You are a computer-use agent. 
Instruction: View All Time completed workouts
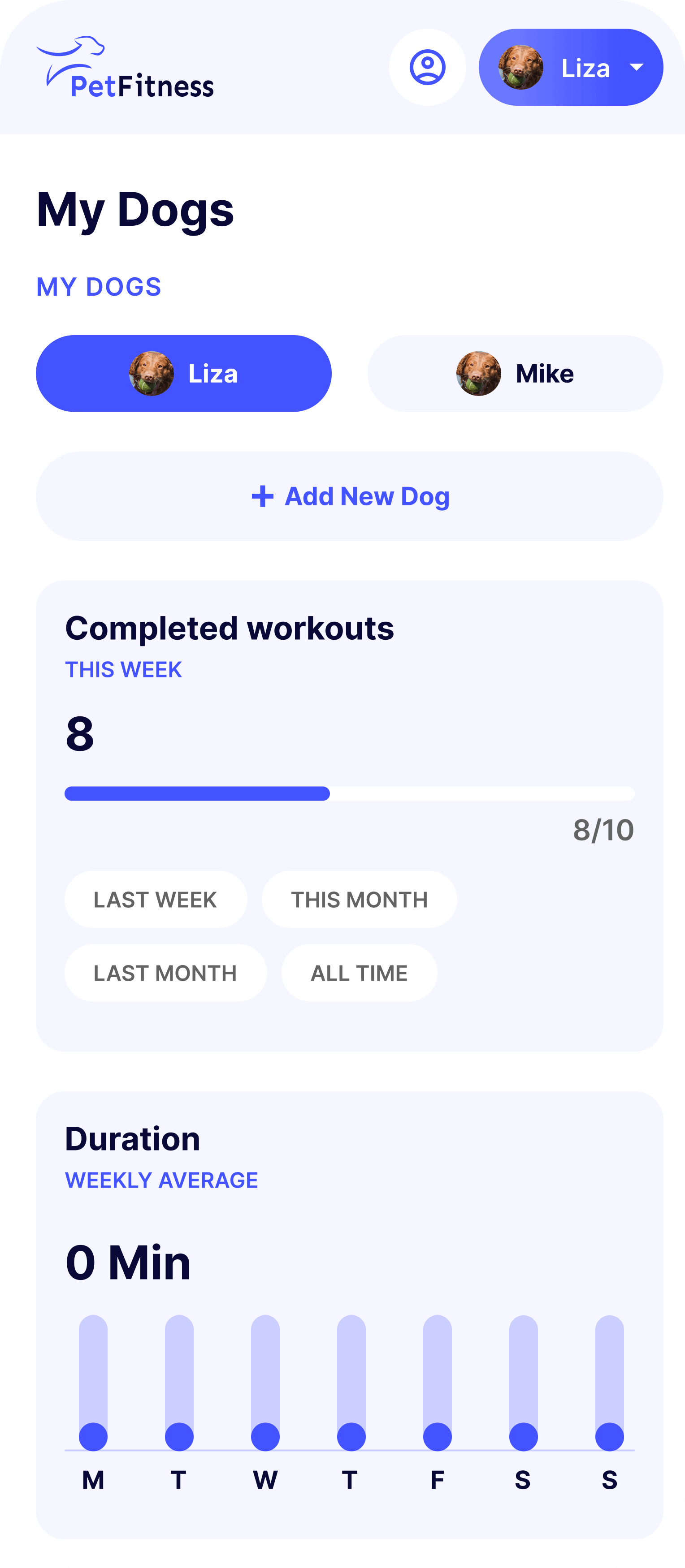pos(359,973)
